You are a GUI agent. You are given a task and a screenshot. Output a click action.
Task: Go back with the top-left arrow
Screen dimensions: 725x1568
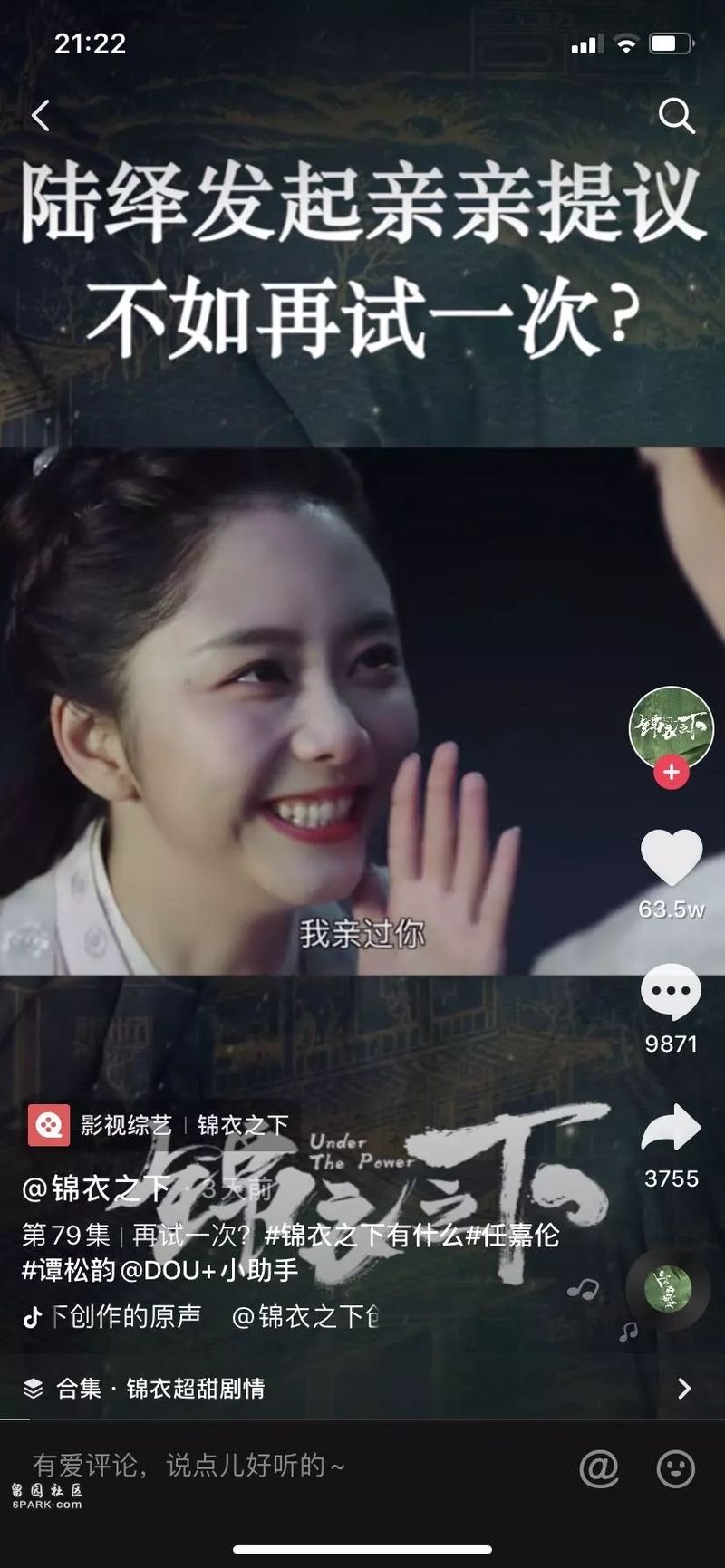tap(41, 116)
